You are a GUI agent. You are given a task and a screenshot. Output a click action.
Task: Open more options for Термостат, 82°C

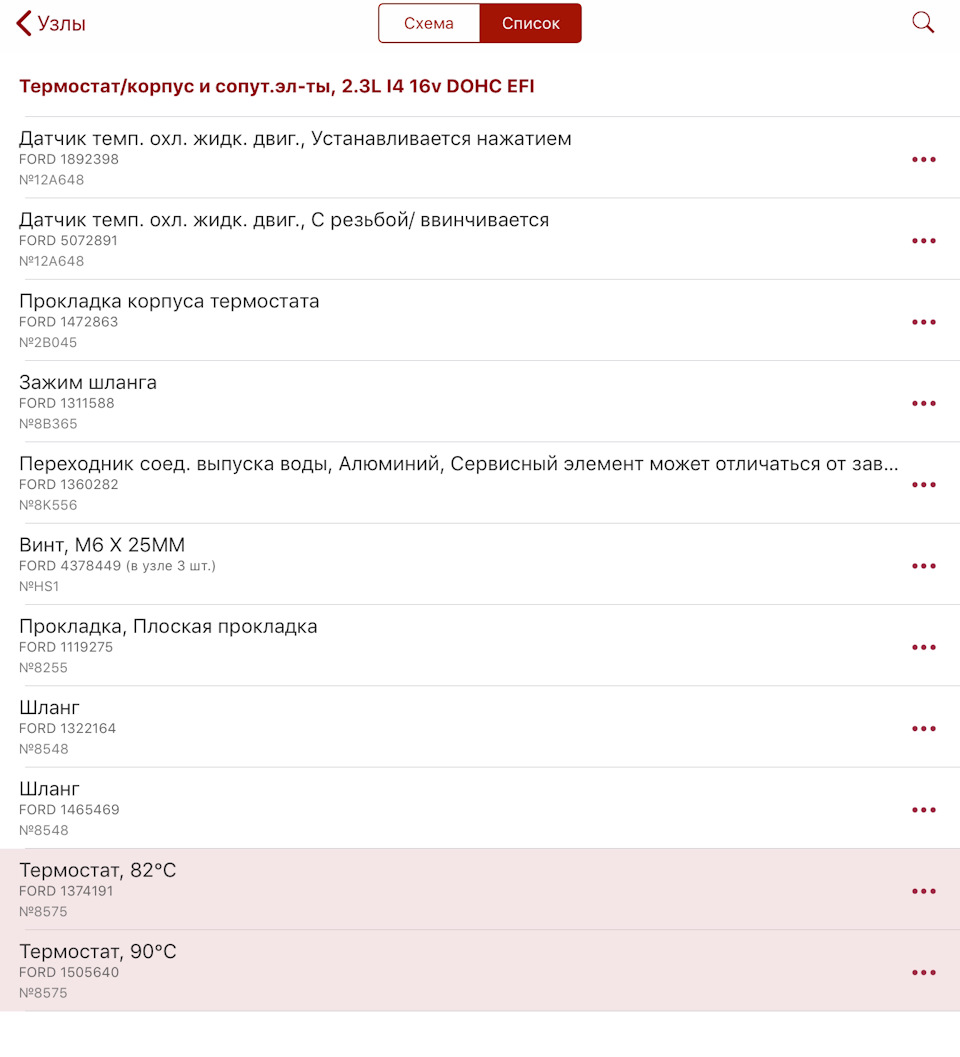[x=923, y=891]
